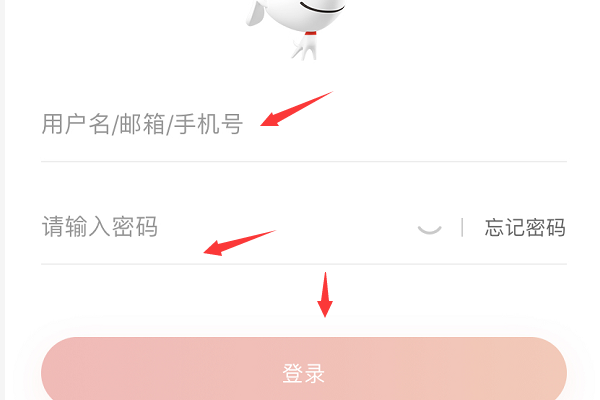Toggle password visibility eye icon
Image resolution: width=600 pixels, height=400 pixels.
429,228
